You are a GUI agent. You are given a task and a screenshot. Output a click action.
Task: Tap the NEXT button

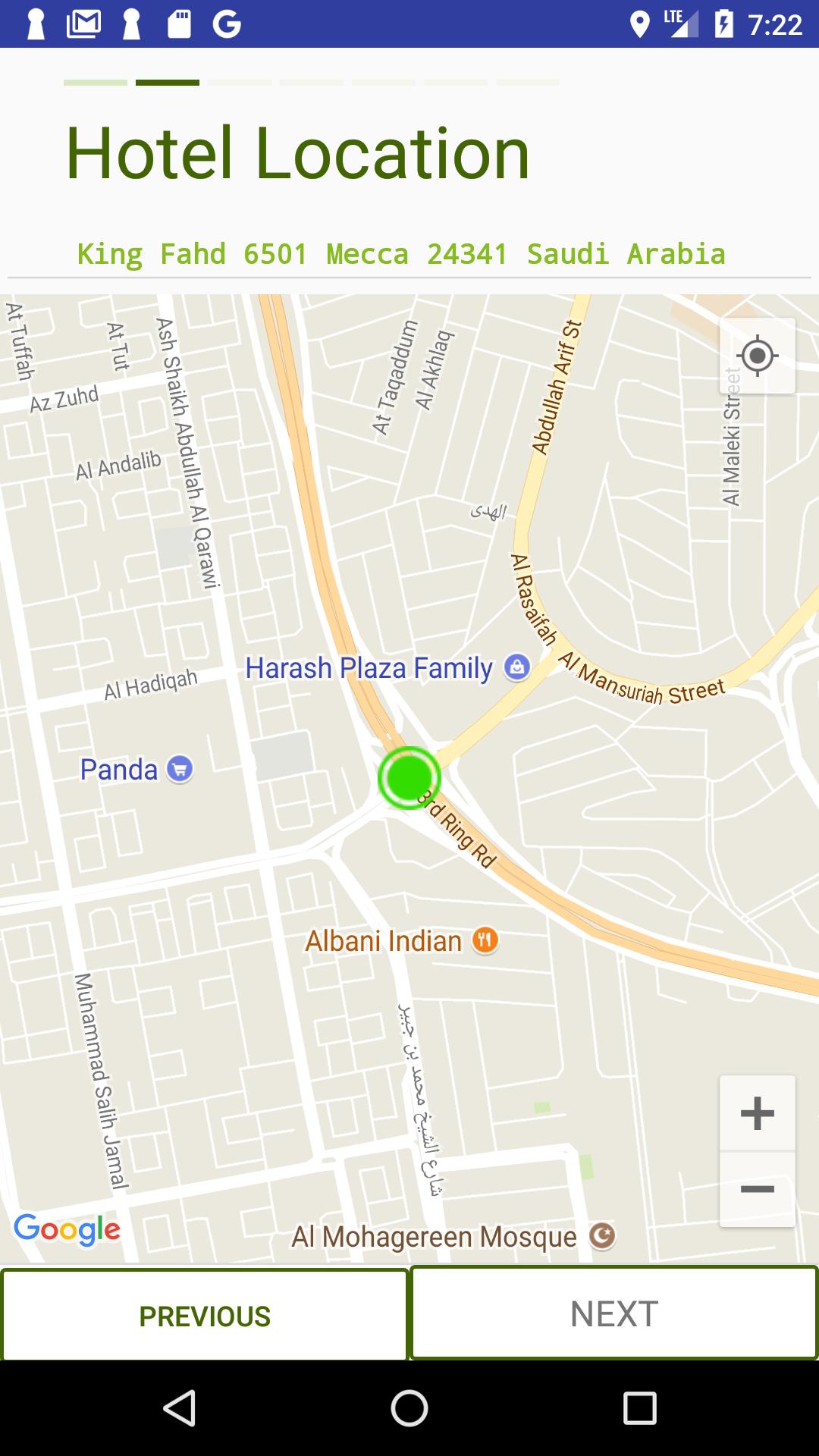(x=613, y=1313)
